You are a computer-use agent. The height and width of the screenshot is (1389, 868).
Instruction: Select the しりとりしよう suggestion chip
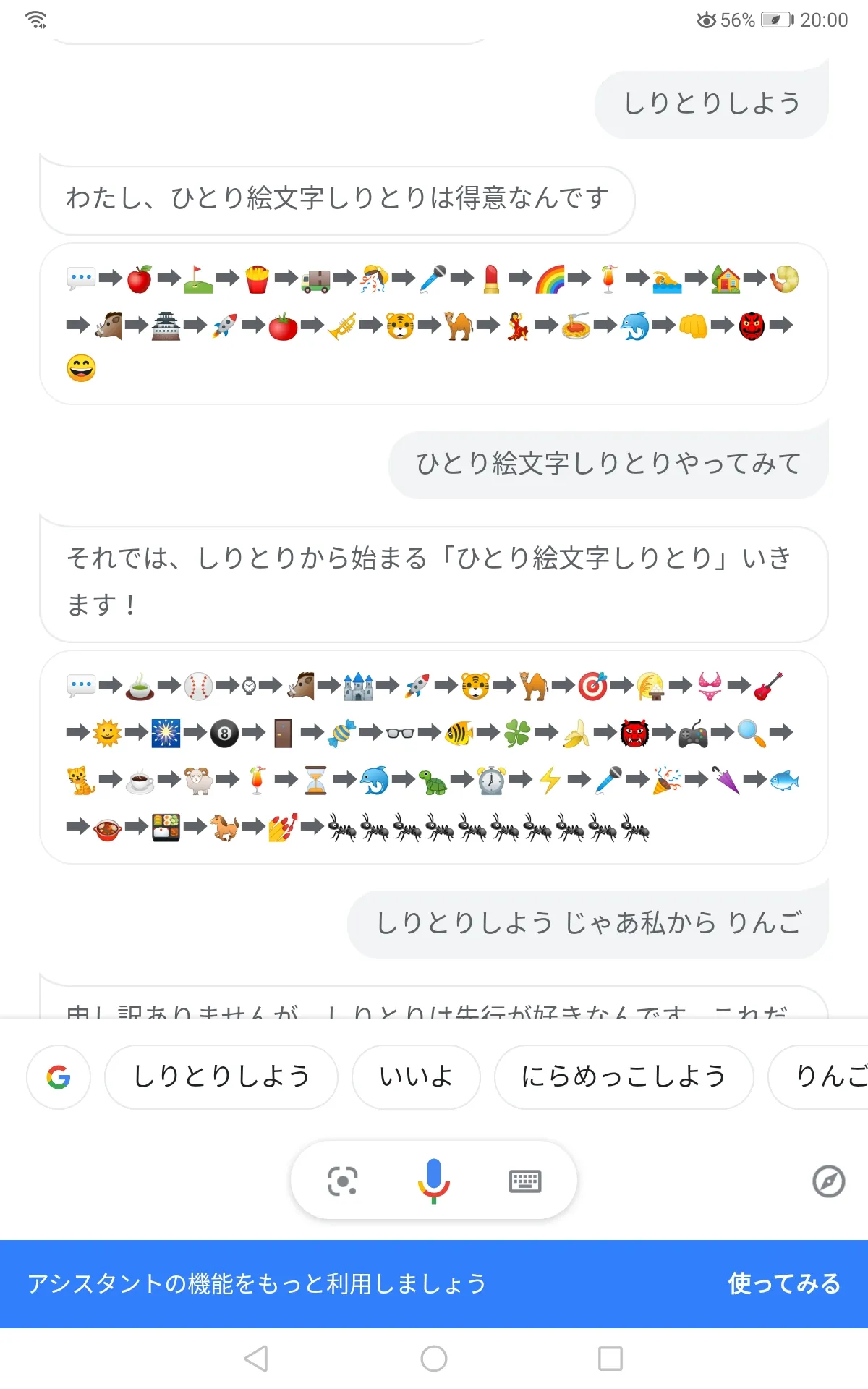pos(221,1076)
